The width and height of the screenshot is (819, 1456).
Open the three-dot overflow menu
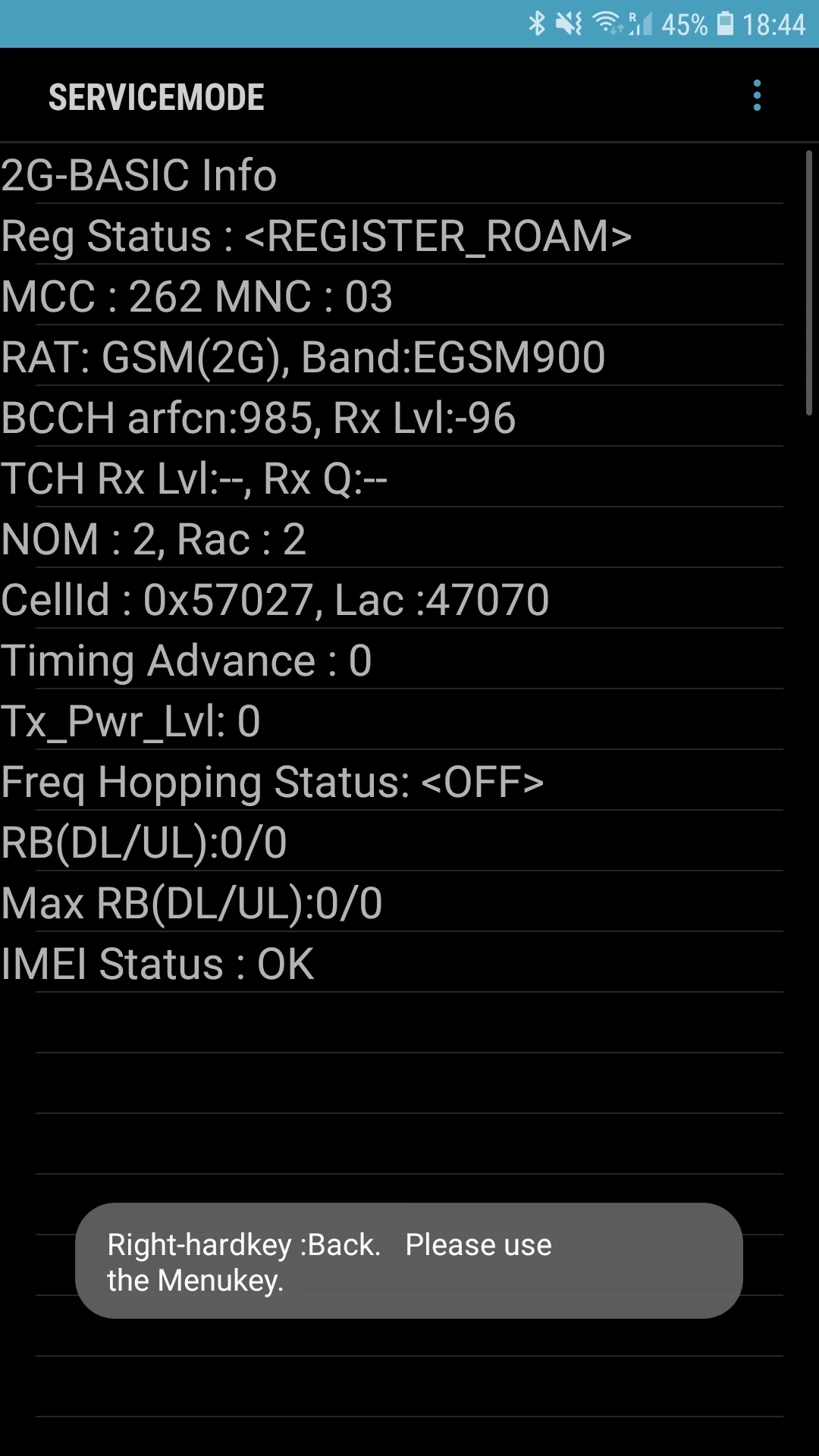[756, 96]
